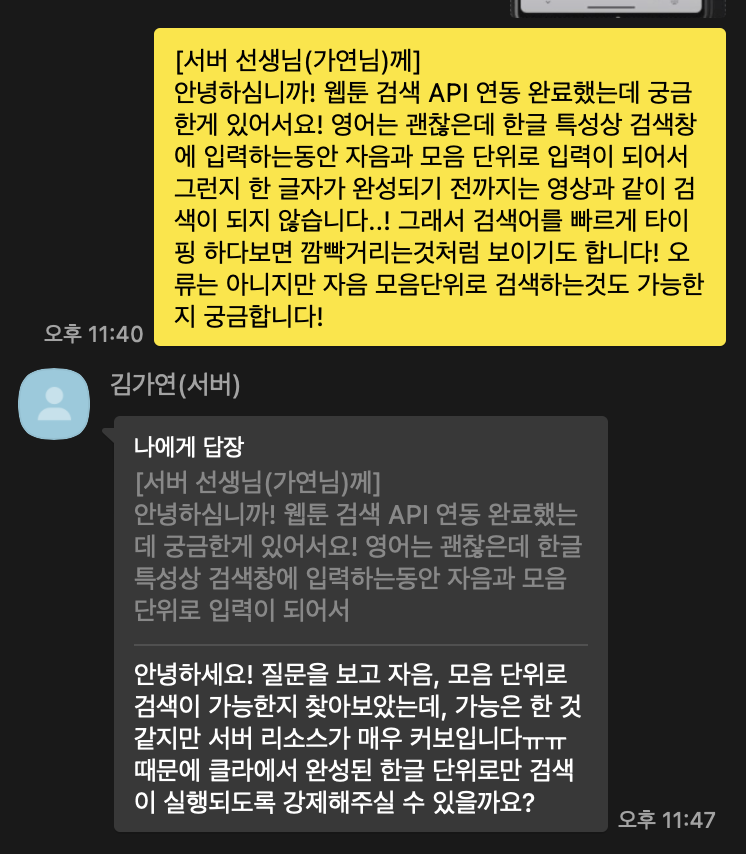Open the shared video above the yellow message
Image resolution: width=746 pixels, height=854 pixels.
(612, 8)
